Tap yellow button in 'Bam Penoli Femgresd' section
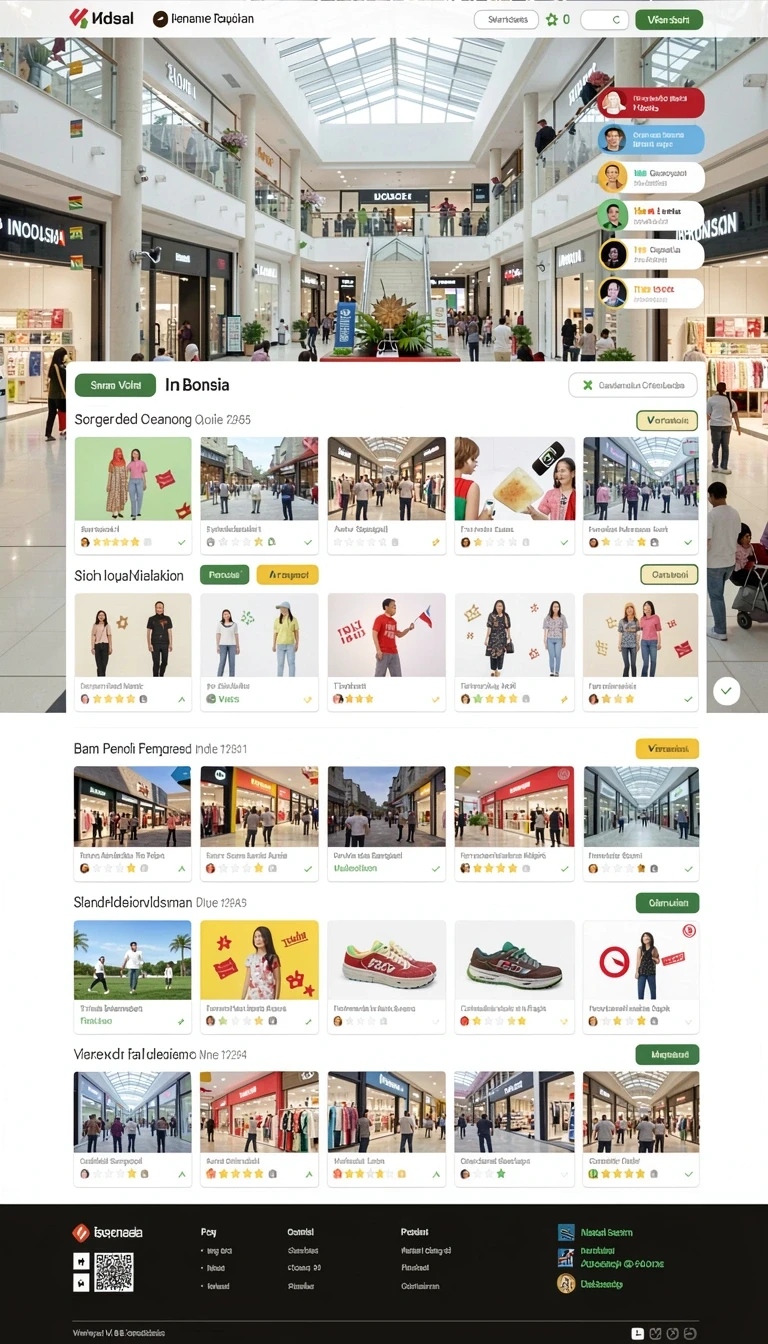 [667, 748]
